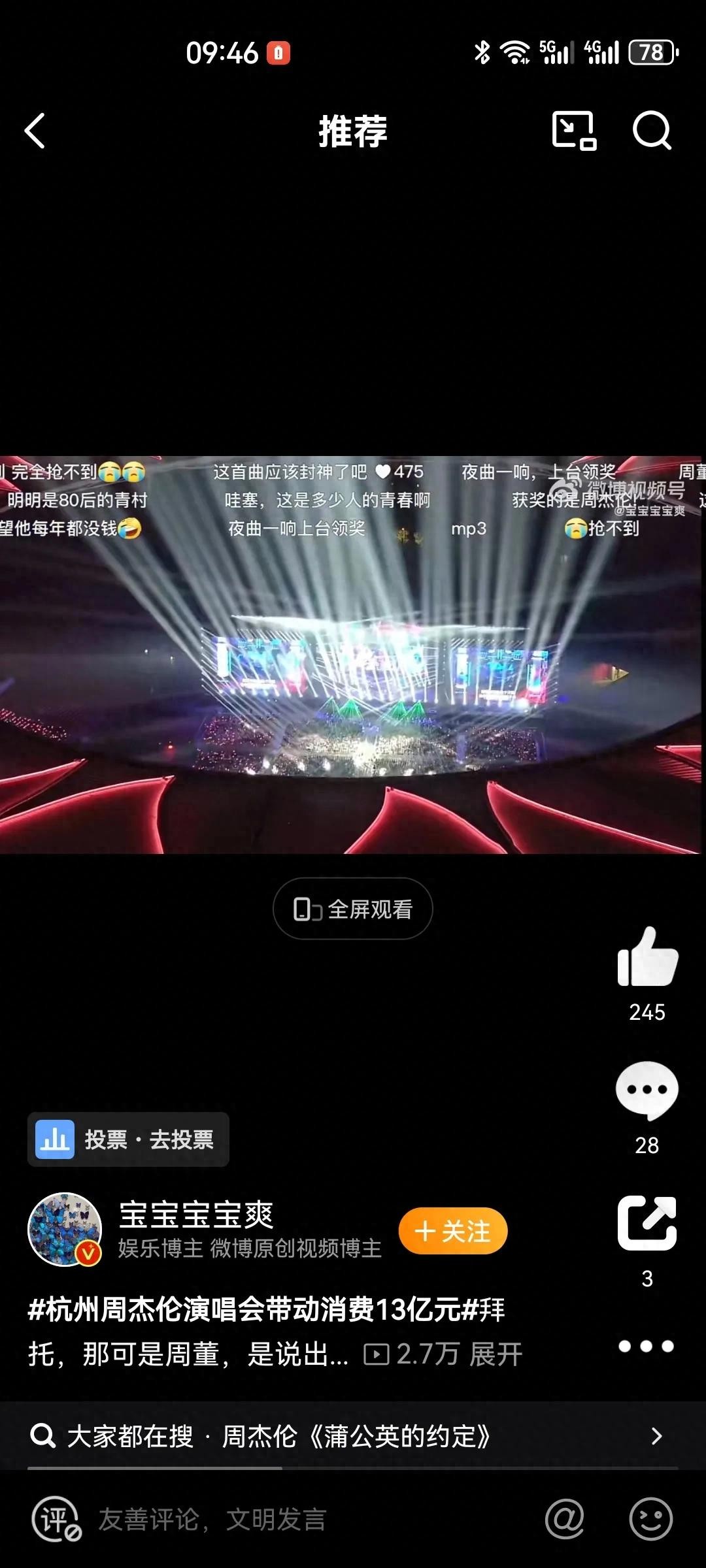
Task: Go back using the top-left arrow
Action: pyautogui.click(x=35, y=131)
